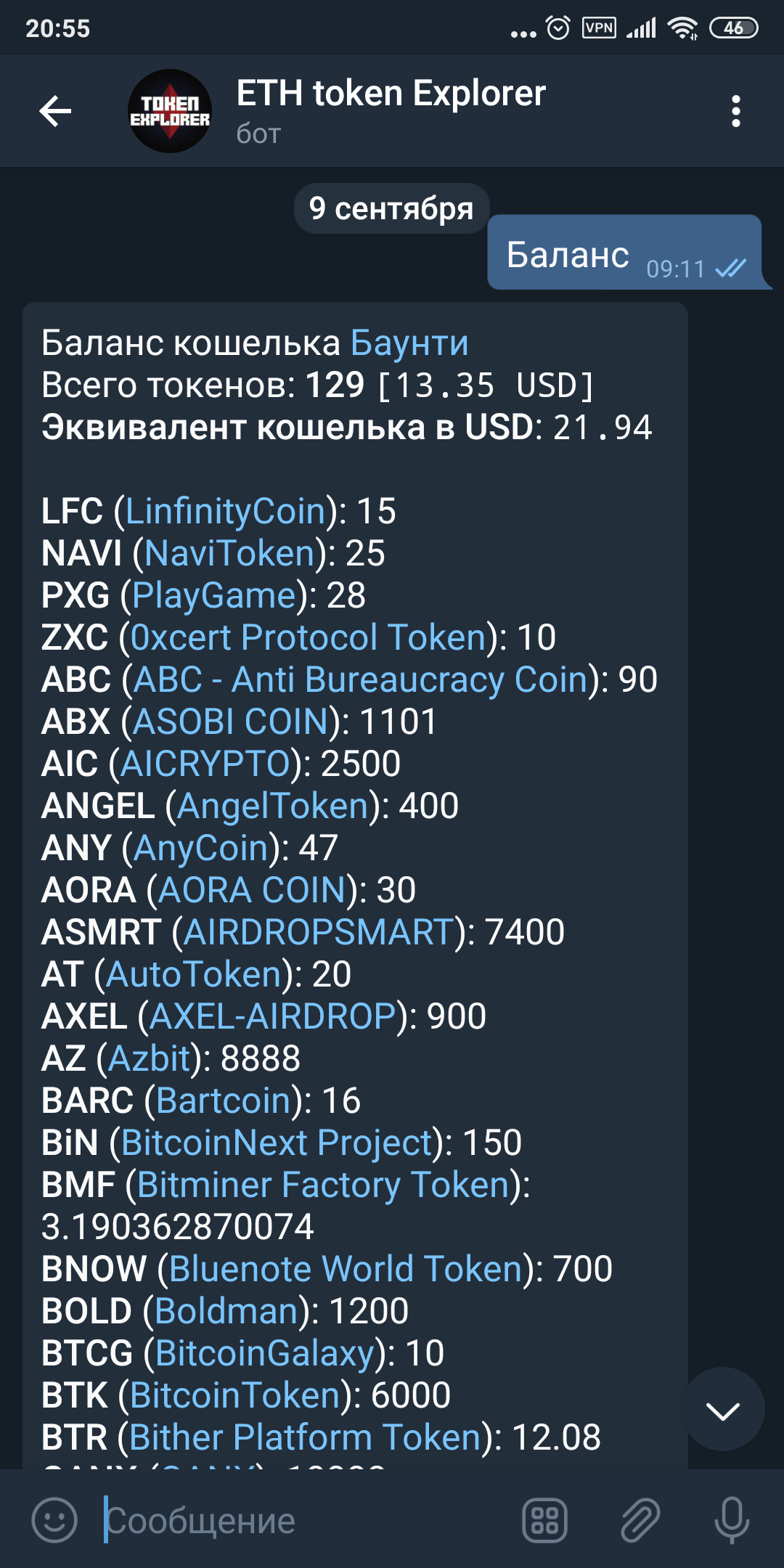Attach a file to the message
The image size is (784, 1568).
coord(640,1520)
